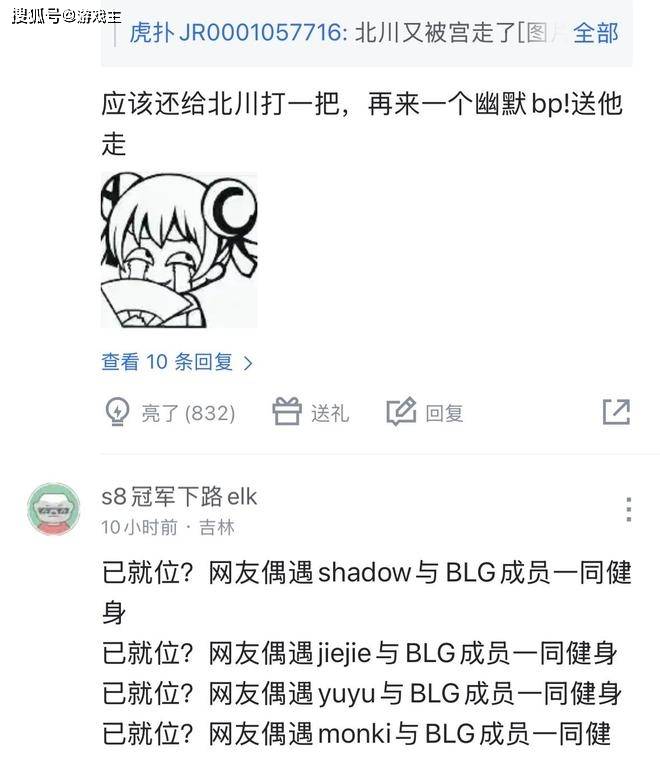Viewport: 660px width, 759px height.
Task: Open the s8冠军下路elk username profile
Action: [179, 496]
